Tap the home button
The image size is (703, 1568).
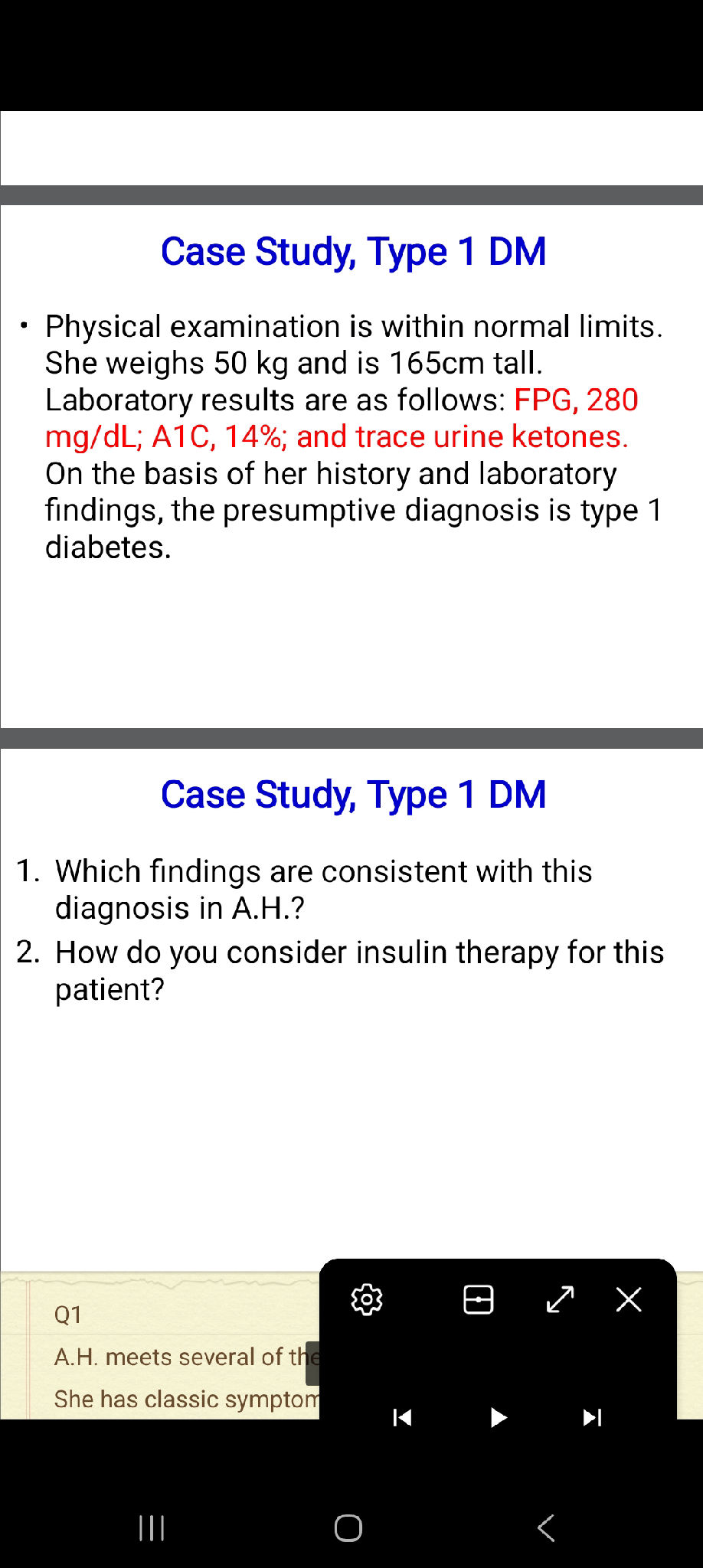347,1528
